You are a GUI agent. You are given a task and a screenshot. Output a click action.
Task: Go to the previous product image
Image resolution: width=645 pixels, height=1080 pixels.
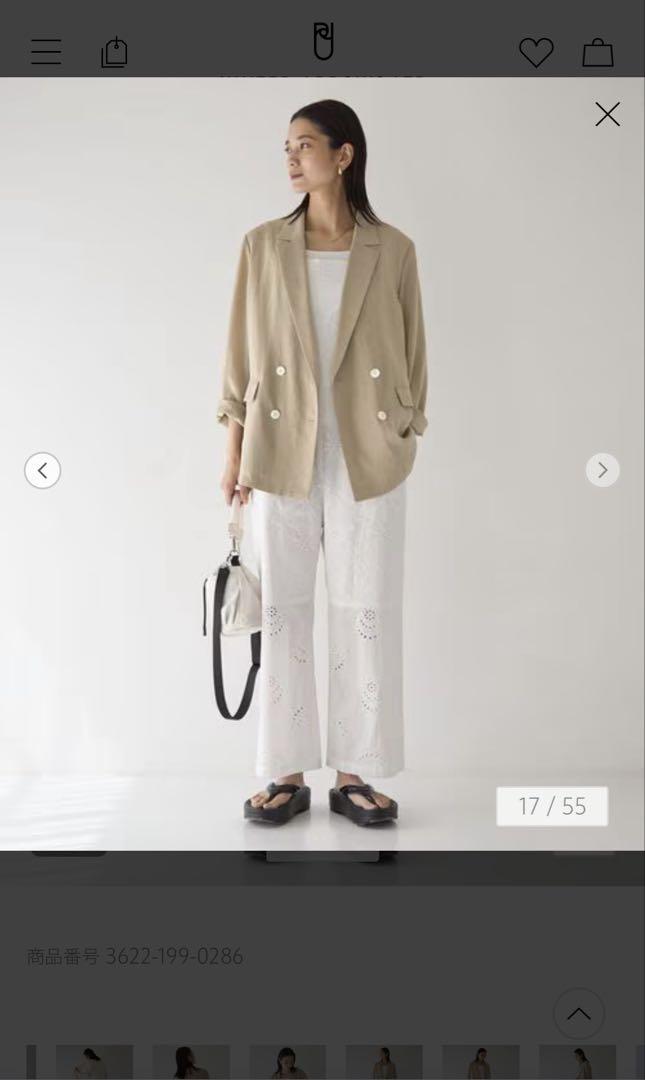(42, 470)
